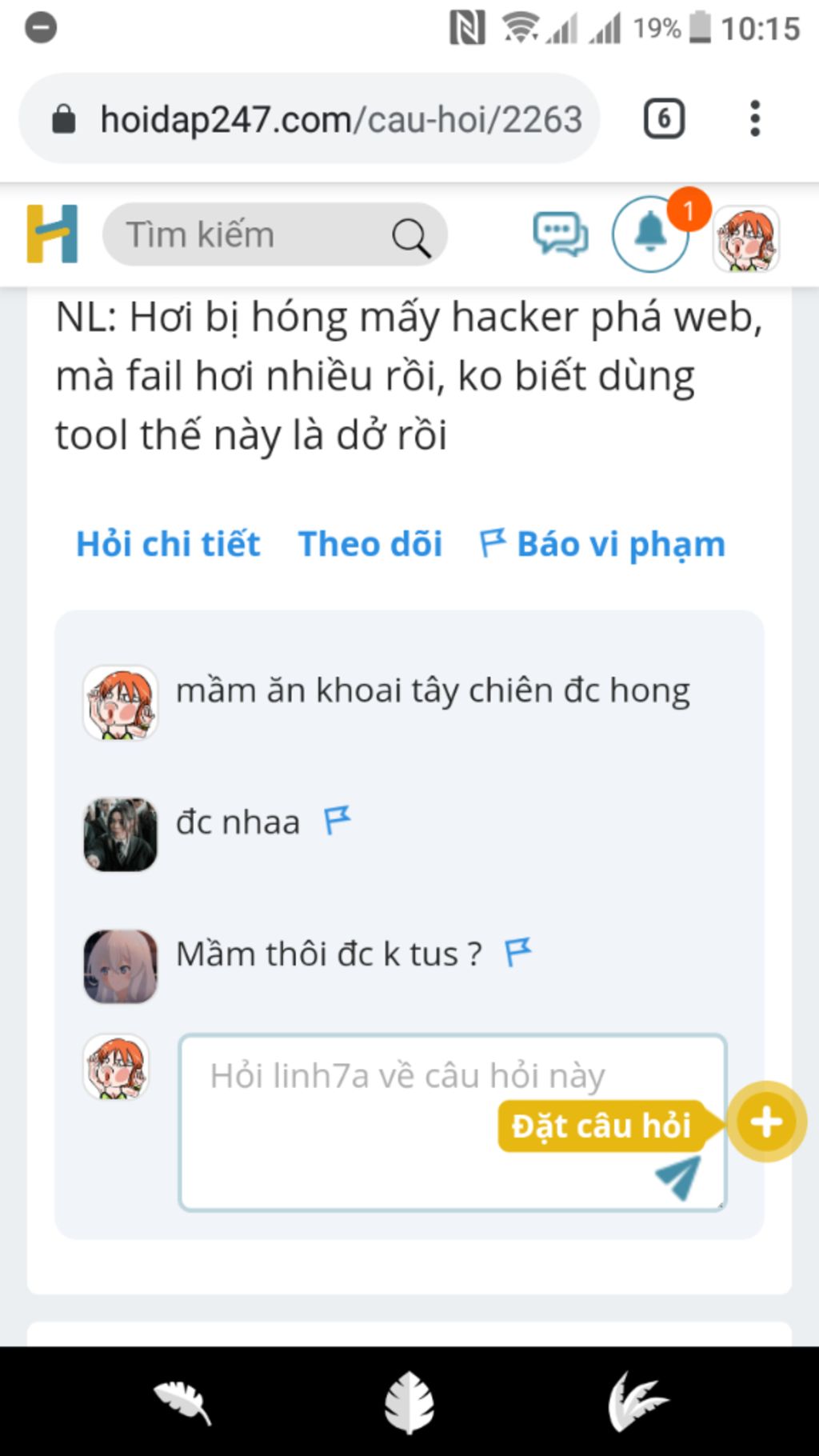This screenshot has width=819, height=1456.
Task: Focus the Tìm kiếm search box
Action: click(256, 235)
